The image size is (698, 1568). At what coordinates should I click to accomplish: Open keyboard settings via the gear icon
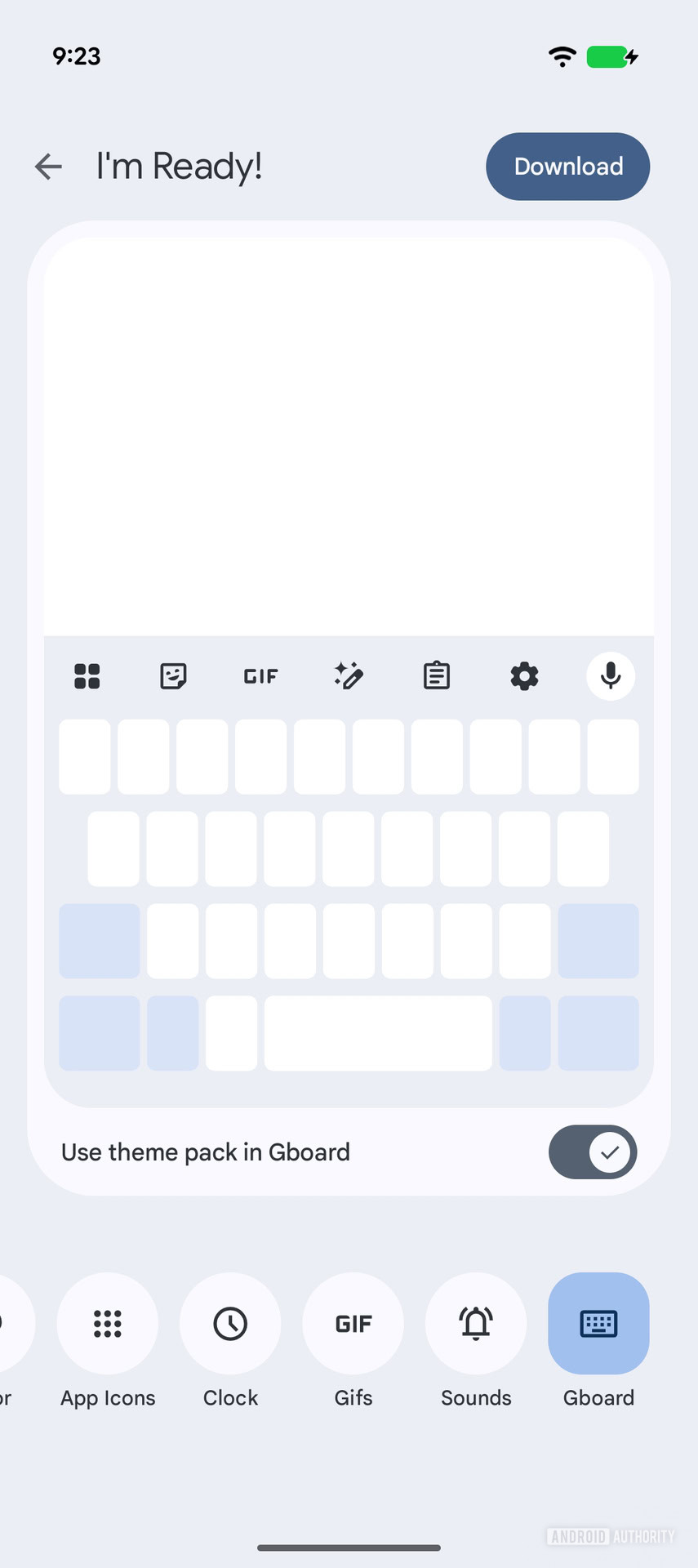click(523, 675)
